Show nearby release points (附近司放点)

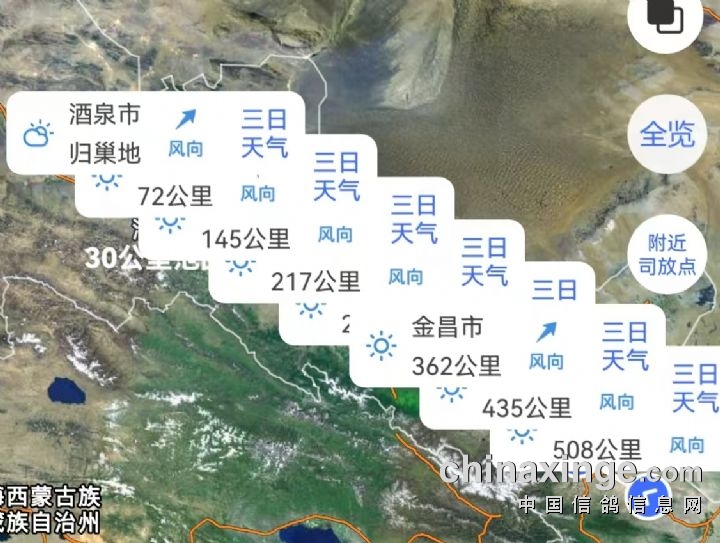[666, 255]
